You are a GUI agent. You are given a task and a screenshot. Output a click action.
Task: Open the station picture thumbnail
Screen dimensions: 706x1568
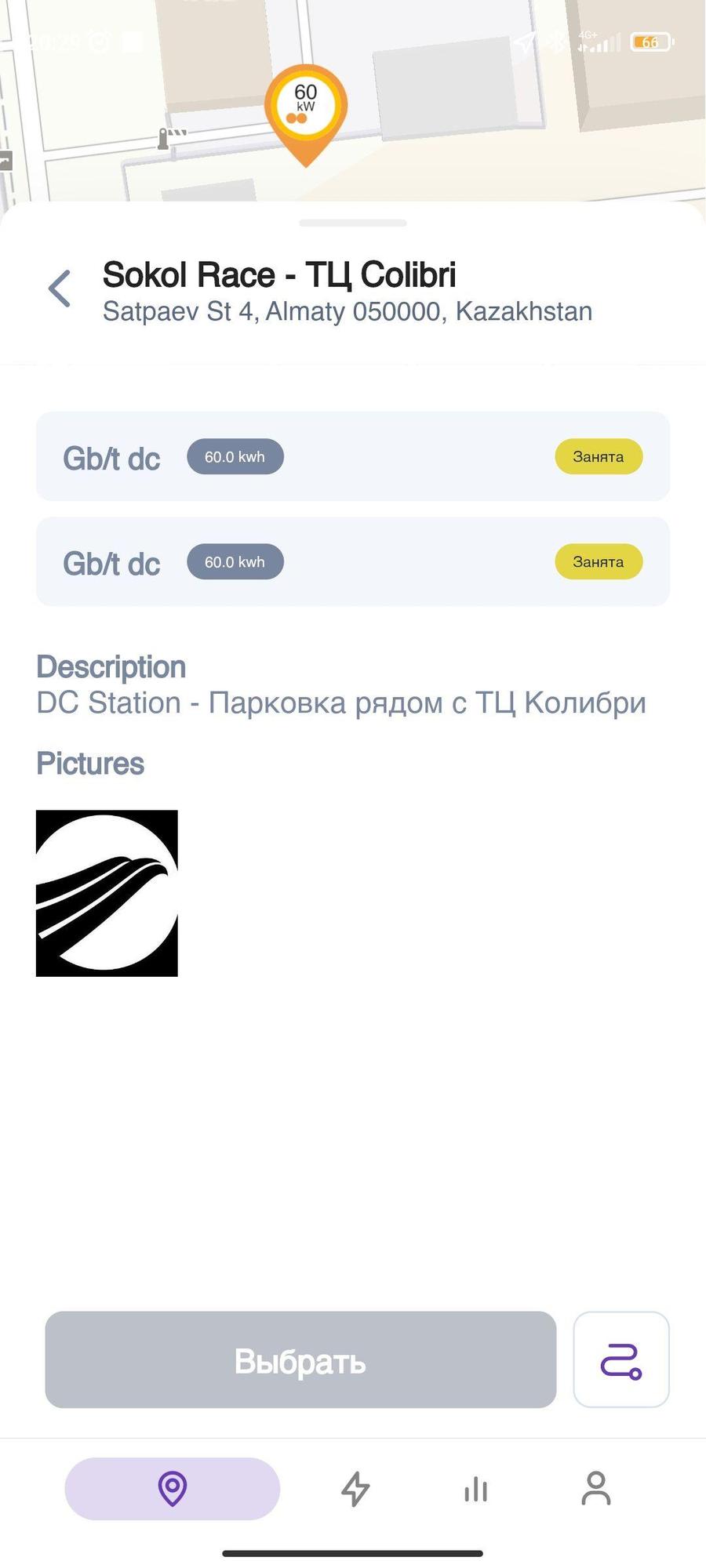tap(107, 893)
